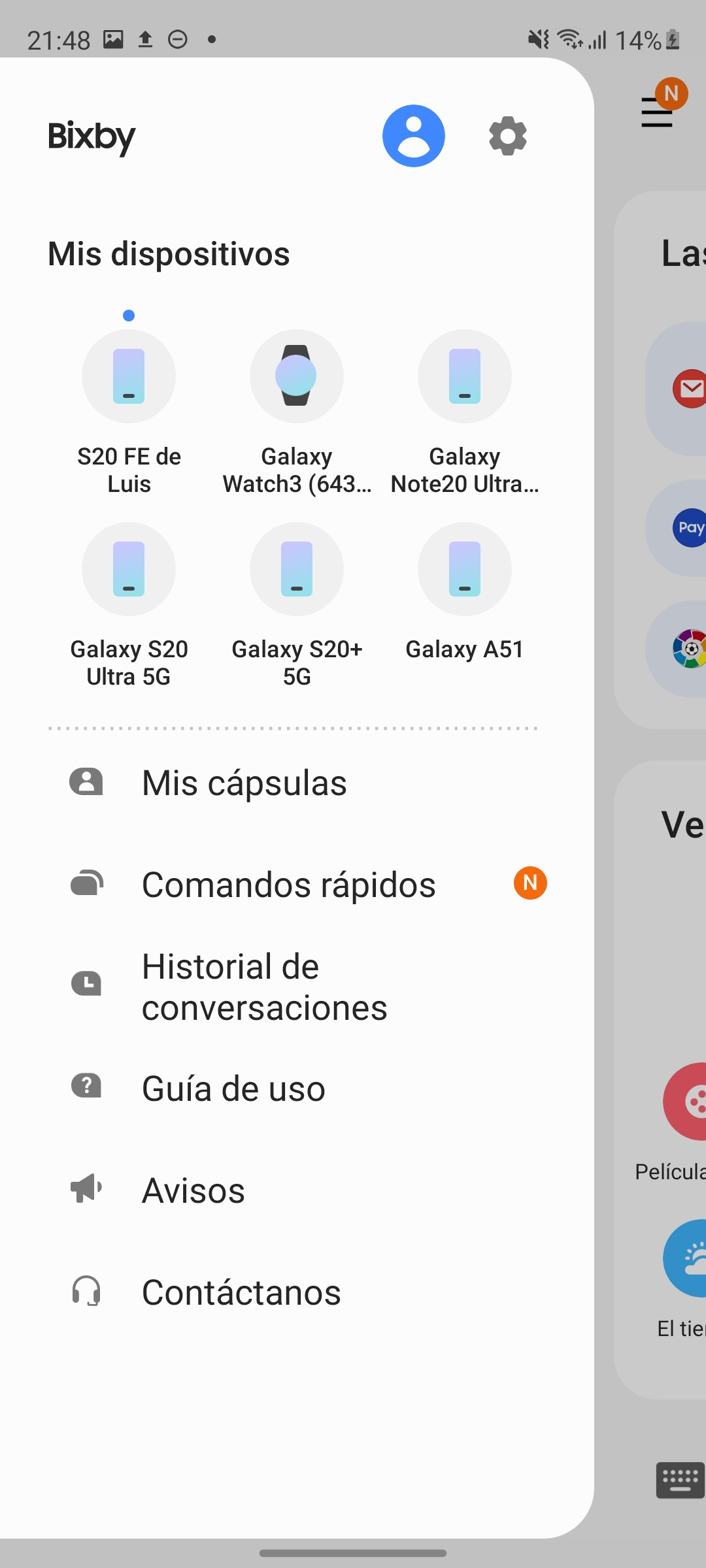Select the Galaxy S20+ 5G device

[297, 605]
